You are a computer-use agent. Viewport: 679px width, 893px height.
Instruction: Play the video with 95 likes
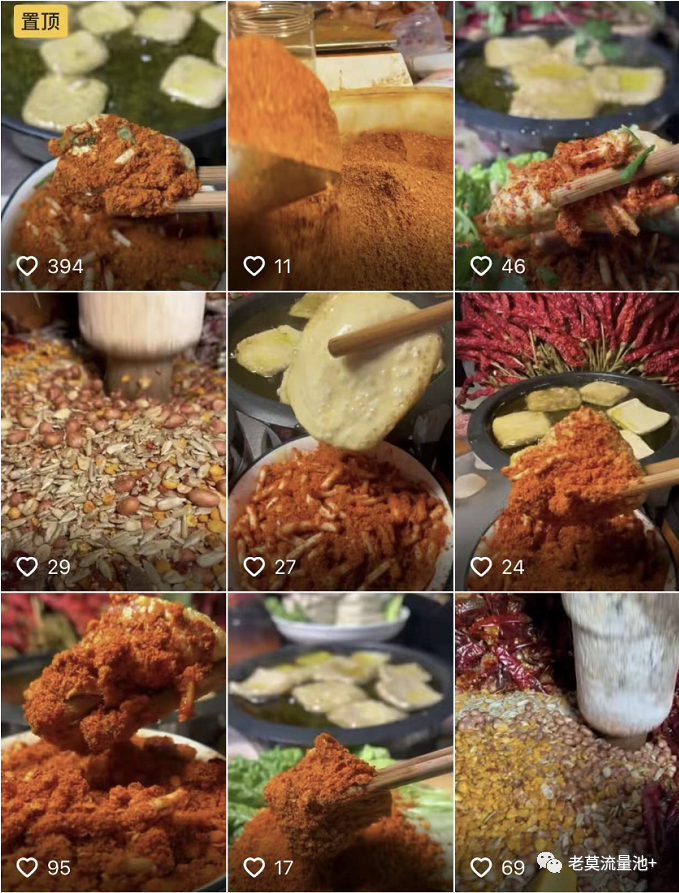click(x=112, y=740)
